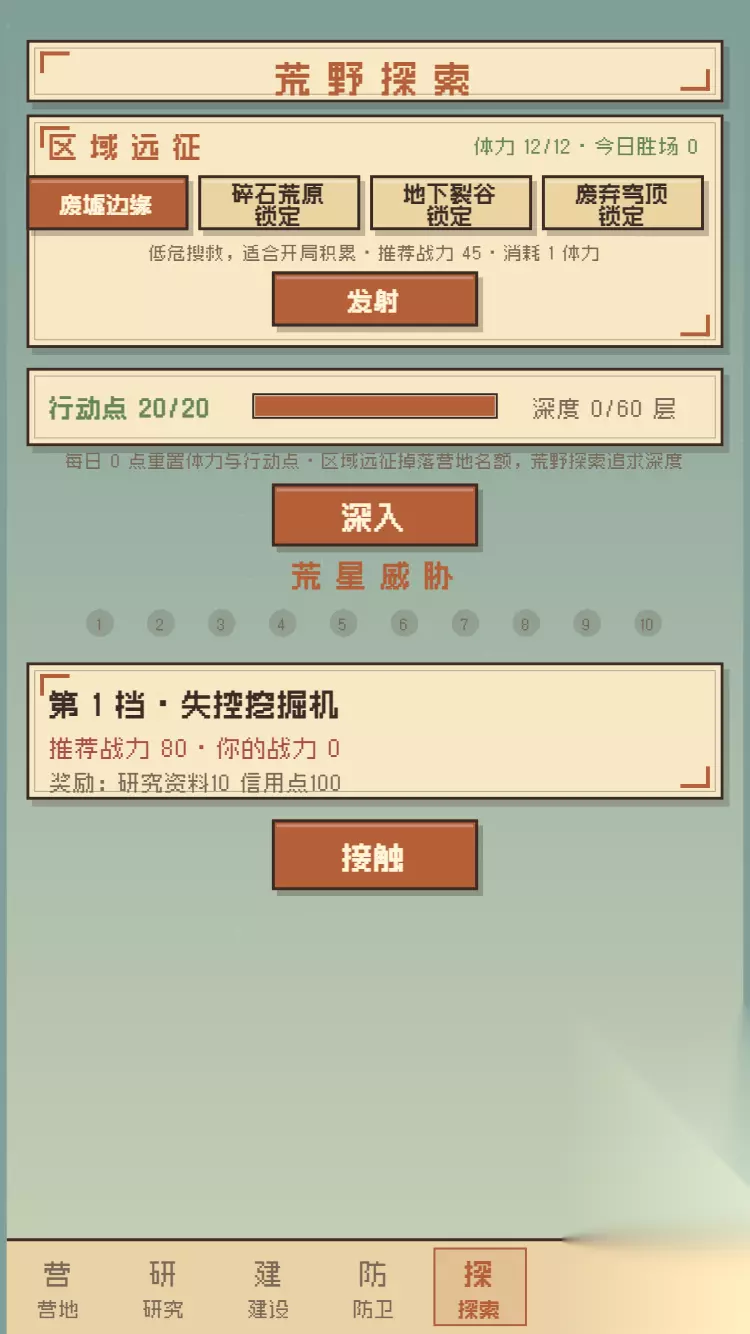Image resolution: width=750 pixels, height=1334 pixels.
Task: Select threat level 5
Action: (x=342, y=624)
